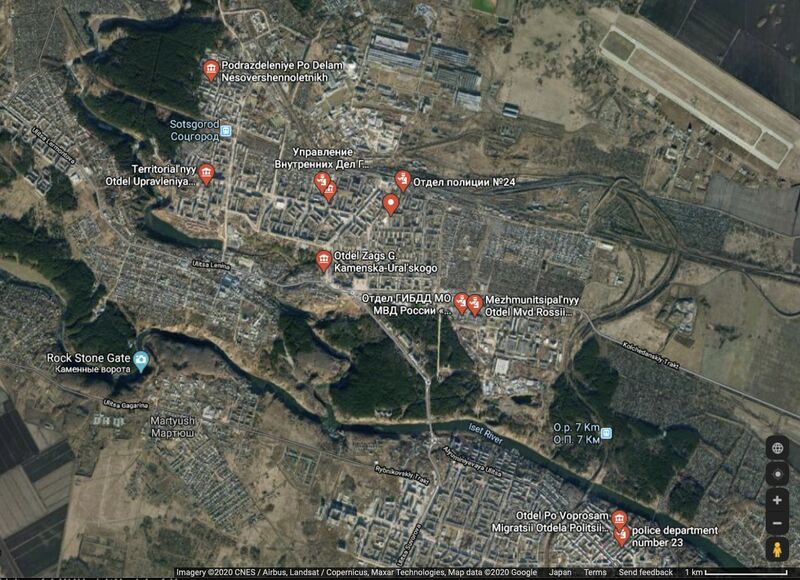Open the Territorial'nyy Otdel Upravleniya pin
This screenshot has height=580, width=800.
(206, 174)
